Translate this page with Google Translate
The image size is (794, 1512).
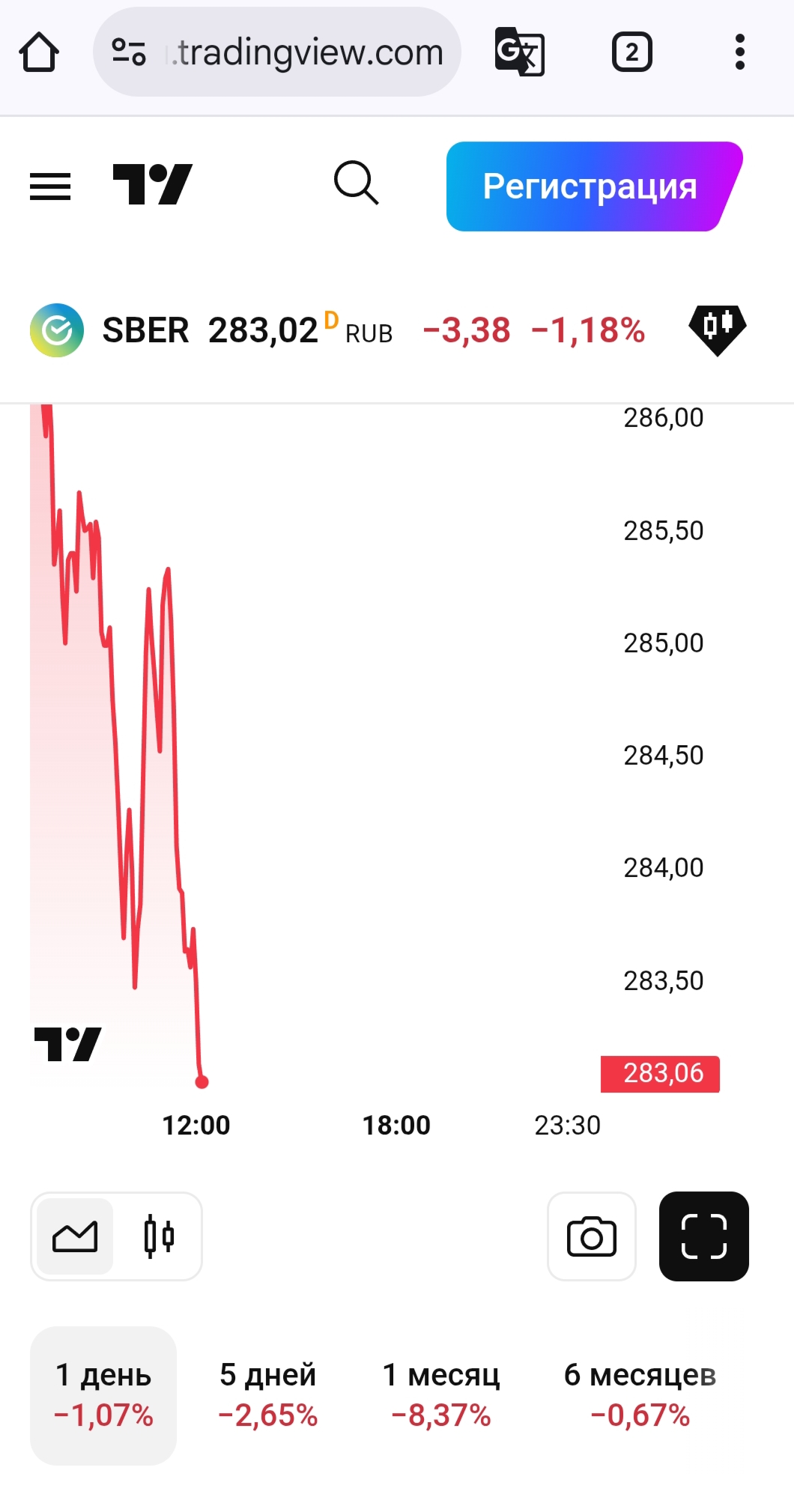coord(519,52)
